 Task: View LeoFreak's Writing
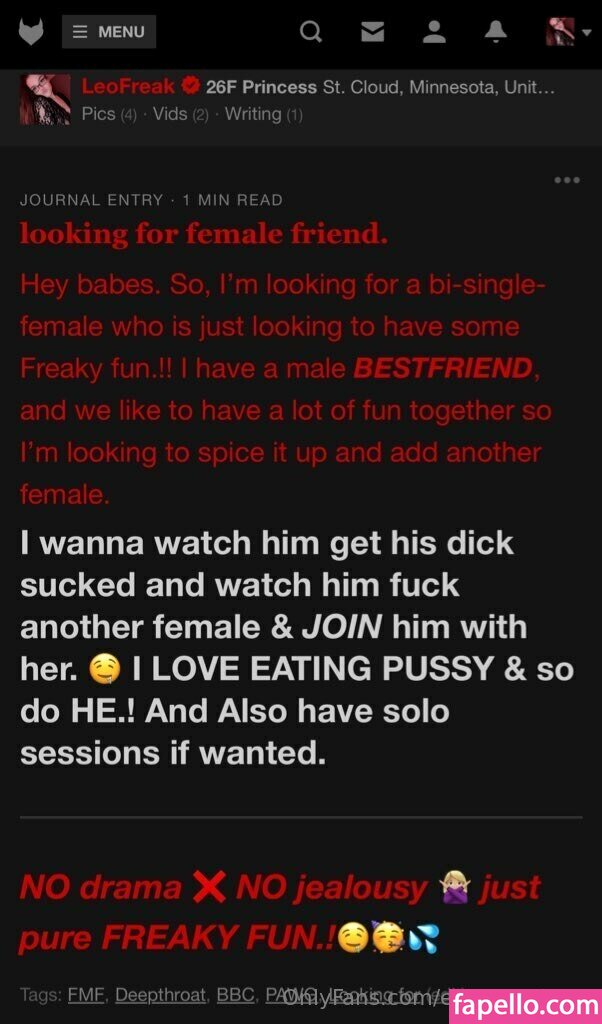[252, 114]
